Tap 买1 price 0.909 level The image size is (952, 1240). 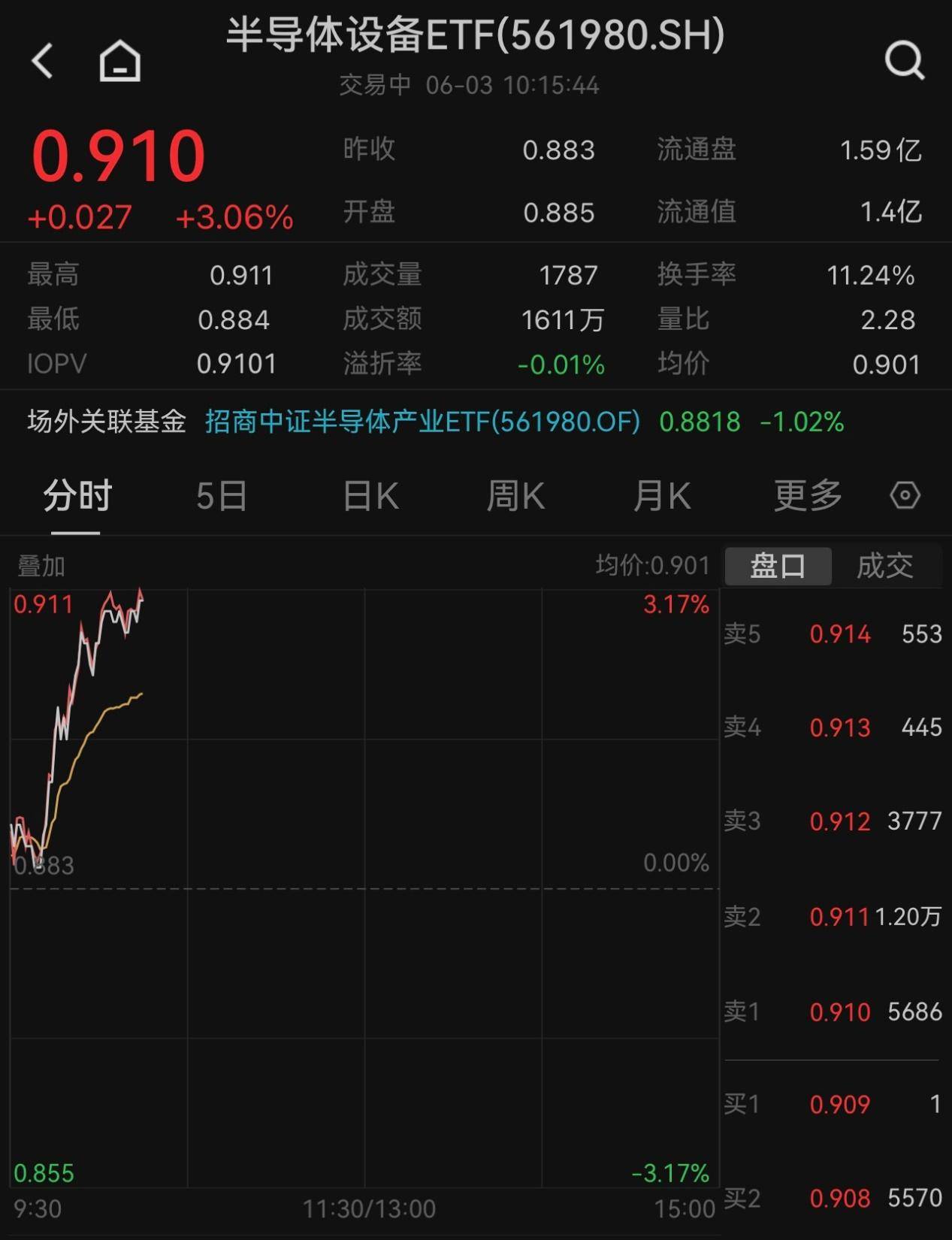(840, 1105)
